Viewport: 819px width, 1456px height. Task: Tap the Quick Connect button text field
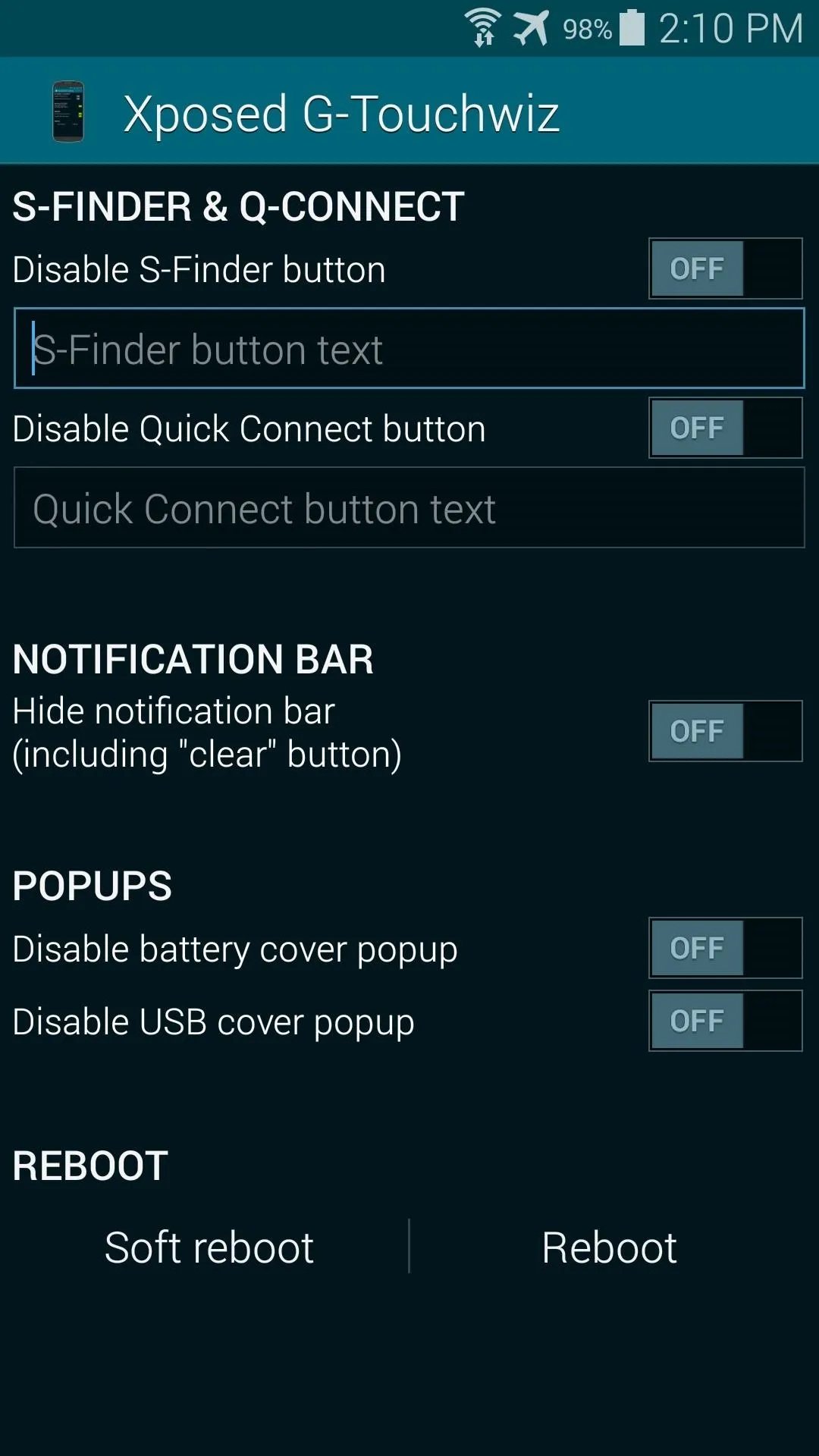[x=409, y=507]
